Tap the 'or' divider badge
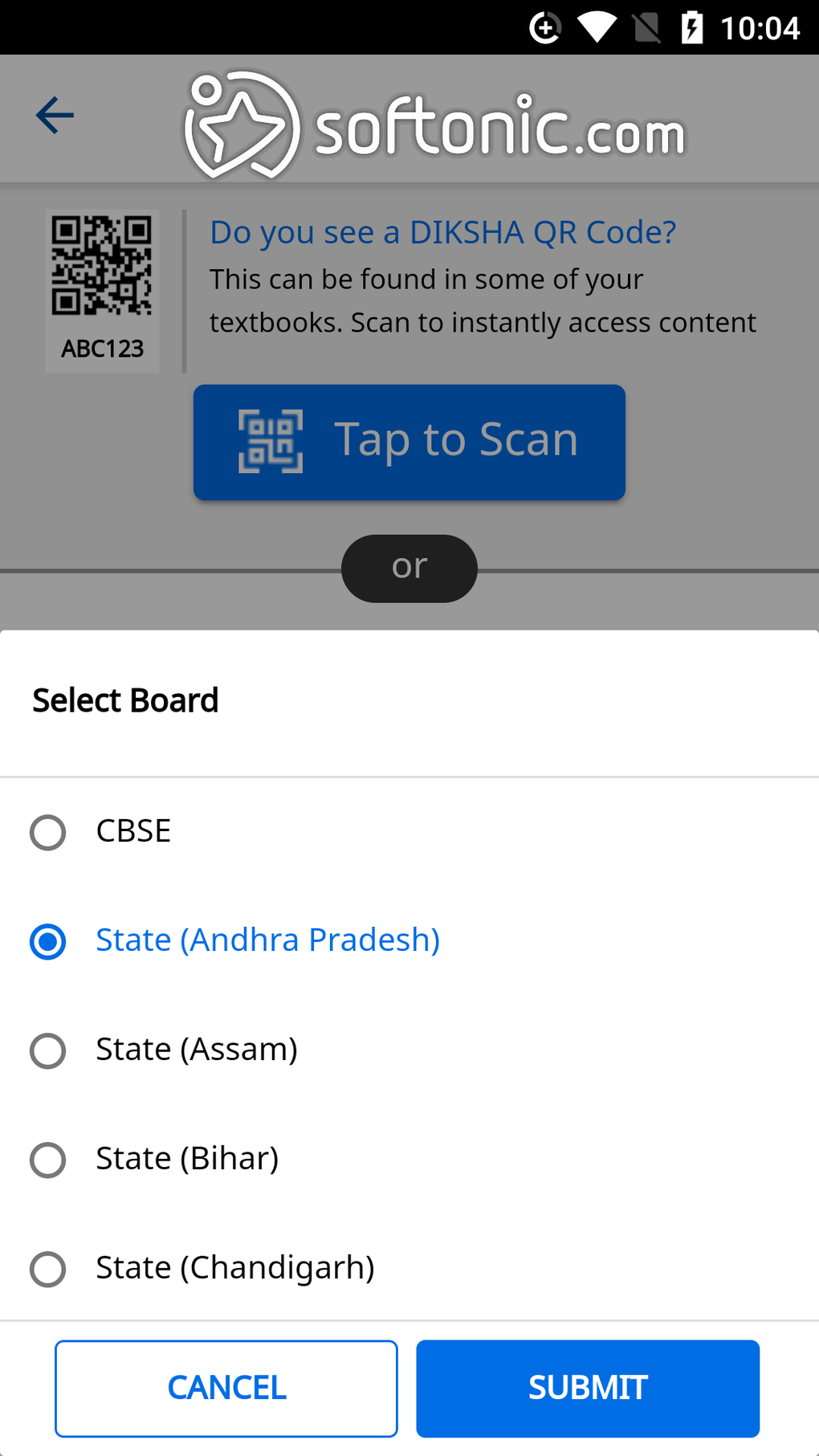The height and width of the screenshot is (1456, 819). click(409, 567)
